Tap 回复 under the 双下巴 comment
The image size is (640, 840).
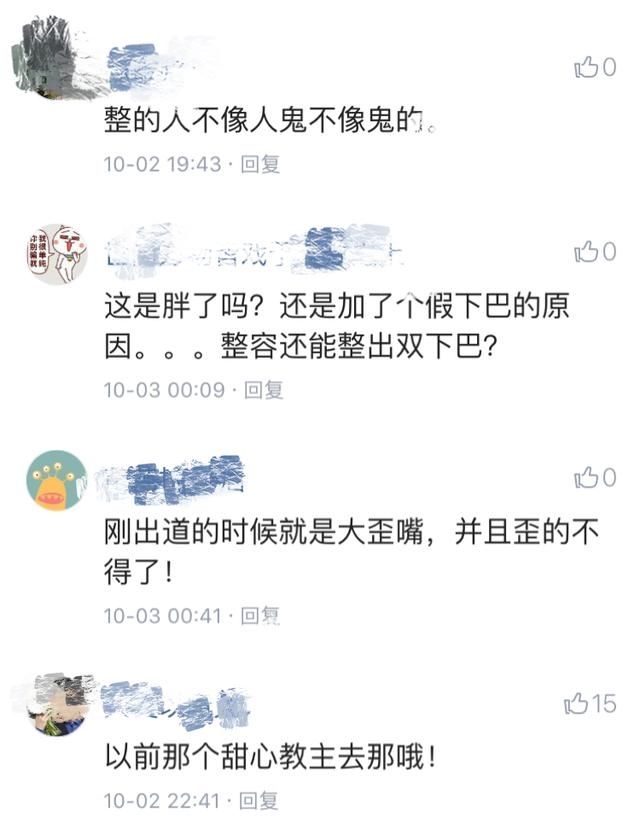(x=264, y=389)
